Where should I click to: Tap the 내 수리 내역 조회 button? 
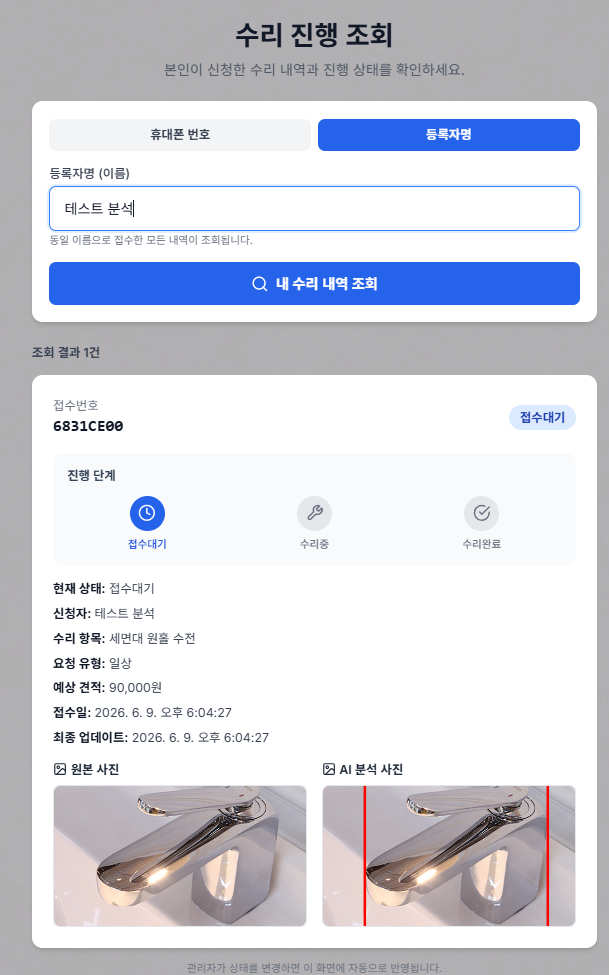(x=314, y=284)
